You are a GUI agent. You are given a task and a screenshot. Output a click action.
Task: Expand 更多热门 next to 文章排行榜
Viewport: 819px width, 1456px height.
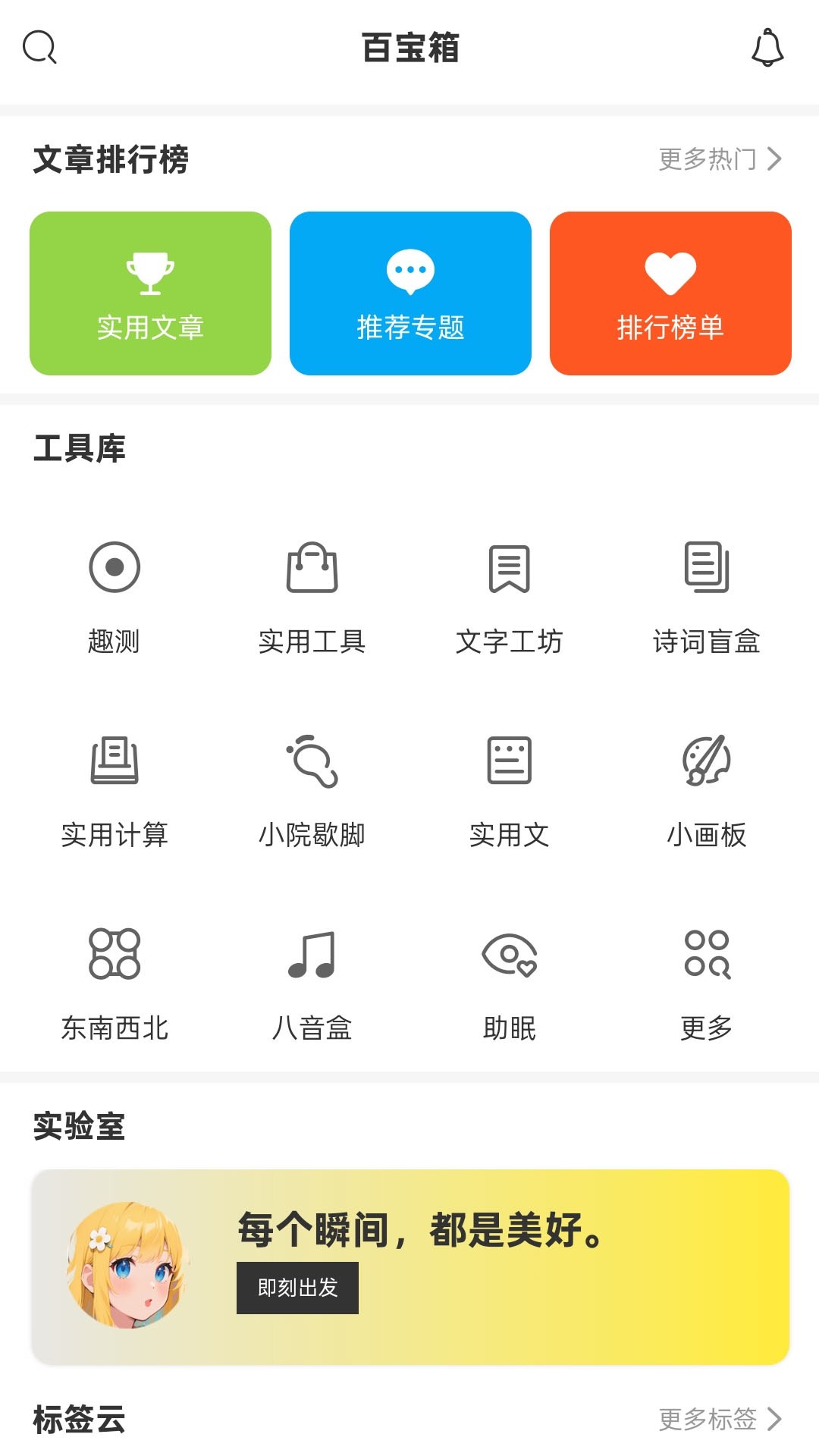coord(716,159)
